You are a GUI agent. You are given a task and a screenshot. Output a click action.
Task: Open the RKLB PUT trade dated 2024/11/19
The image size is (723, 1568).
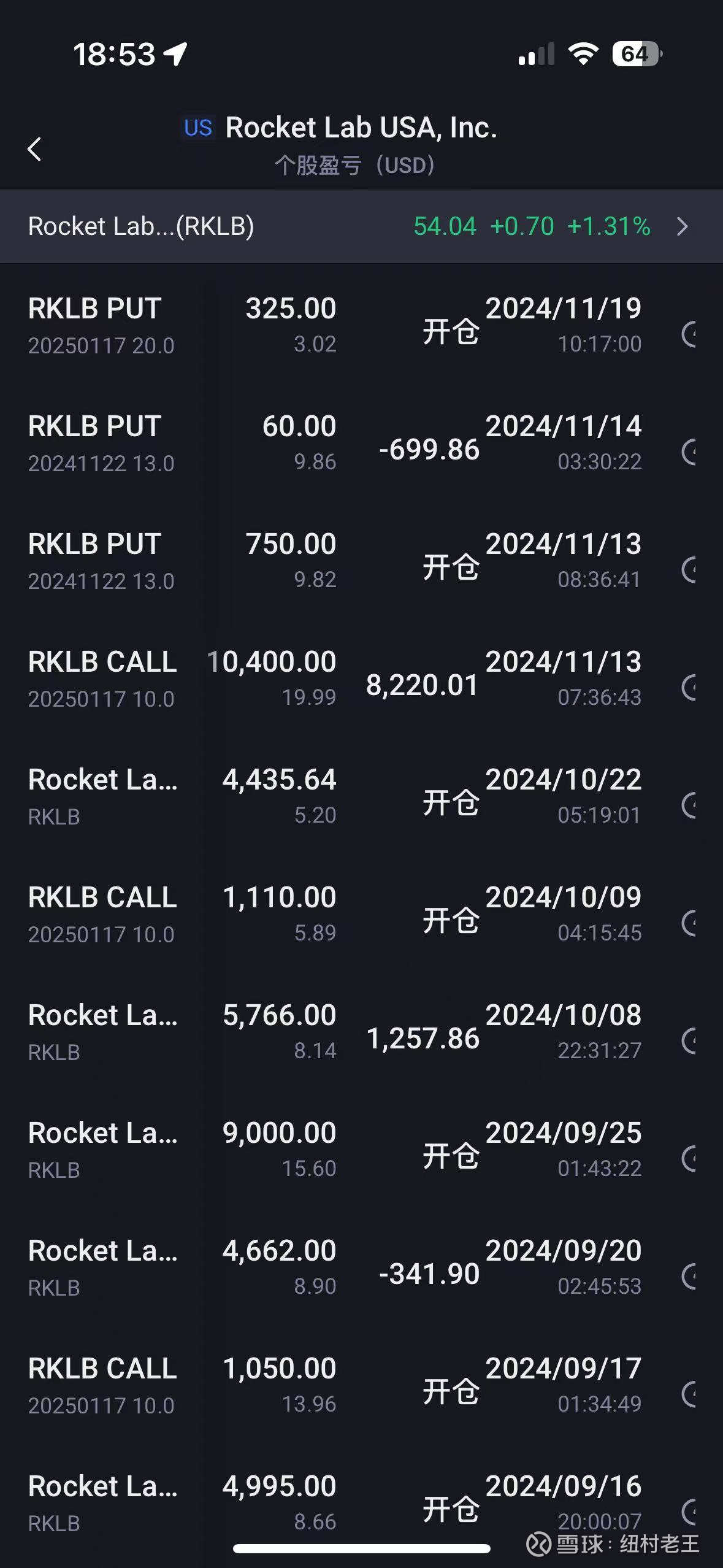(361, 326)
